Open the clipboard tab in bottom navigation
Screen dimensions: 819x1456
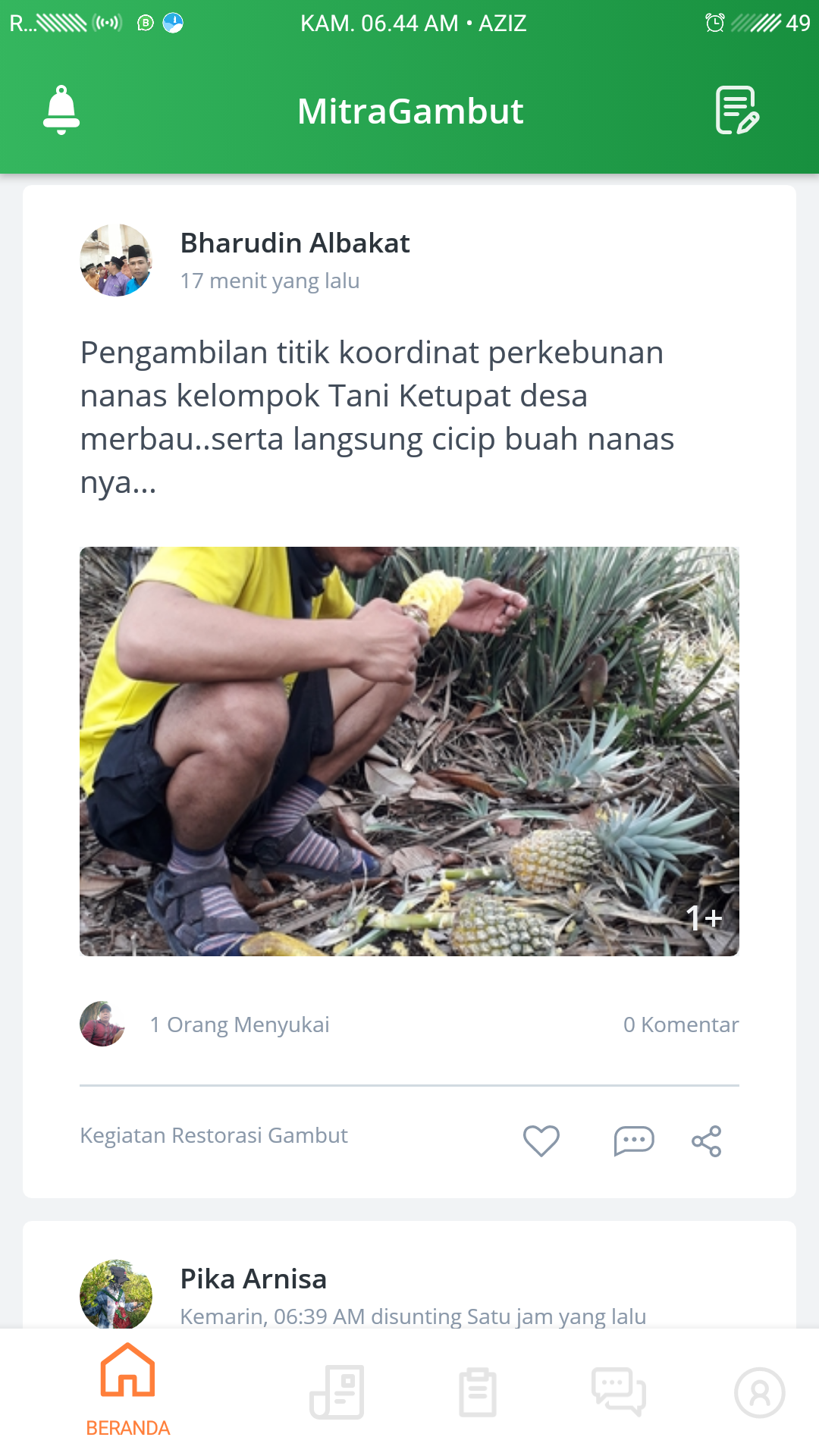coord(478,1392)
